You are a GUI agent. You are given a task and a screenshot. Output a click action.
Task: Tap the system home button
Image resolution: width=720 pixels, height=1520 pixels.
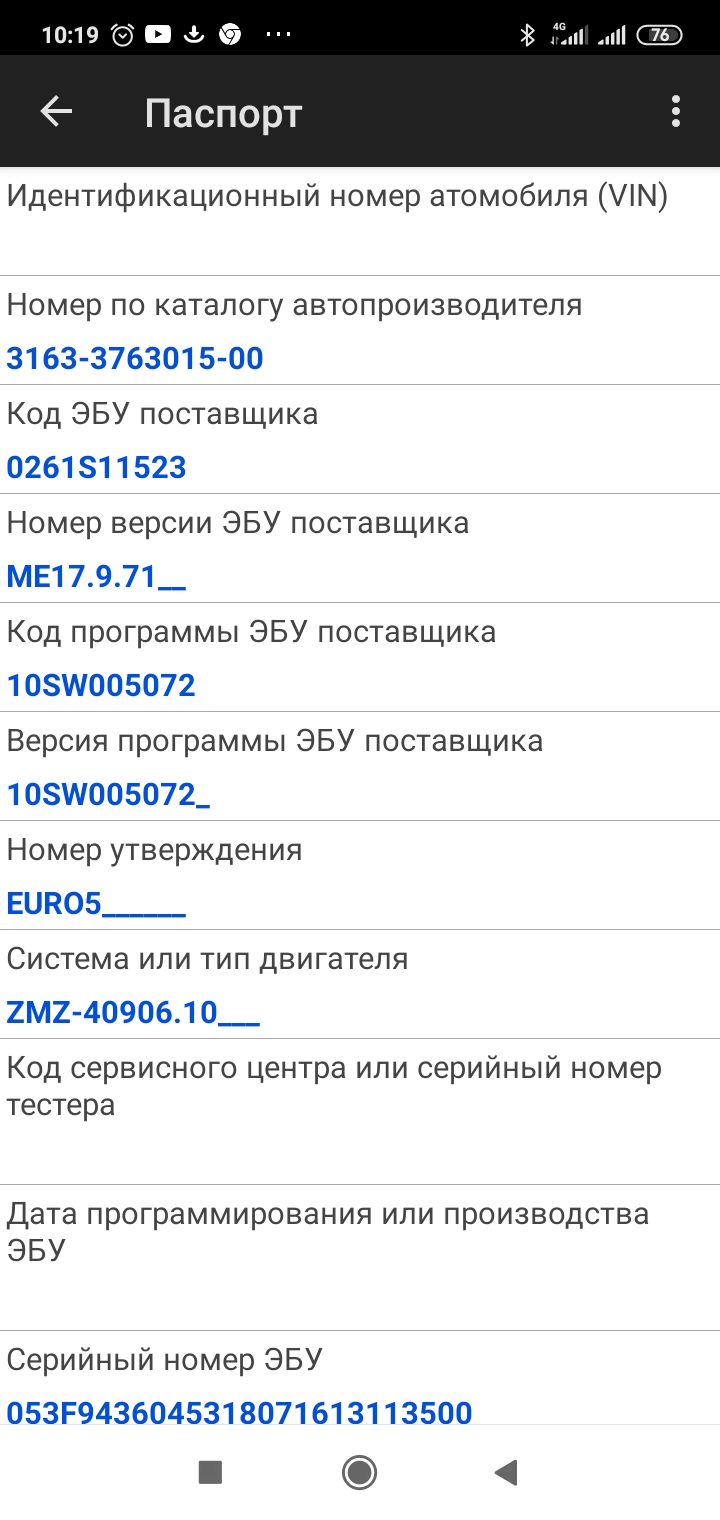pyautogui.click(x=359, y=1472)
